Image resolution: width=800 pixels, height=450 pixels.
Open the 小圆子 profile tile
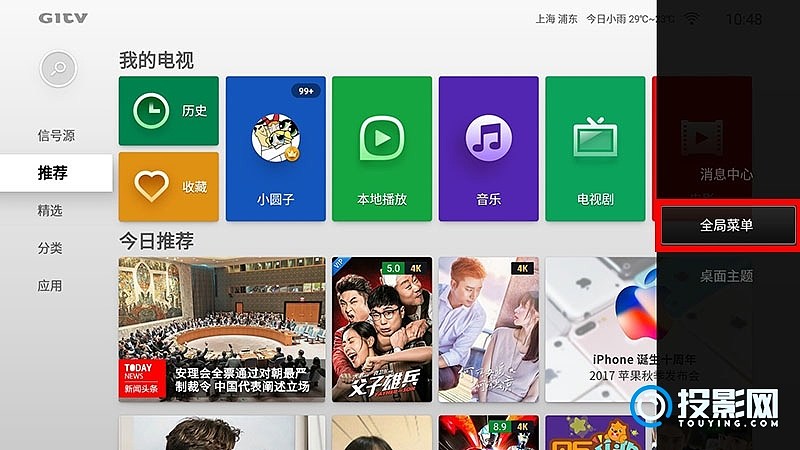coord(275,148)
